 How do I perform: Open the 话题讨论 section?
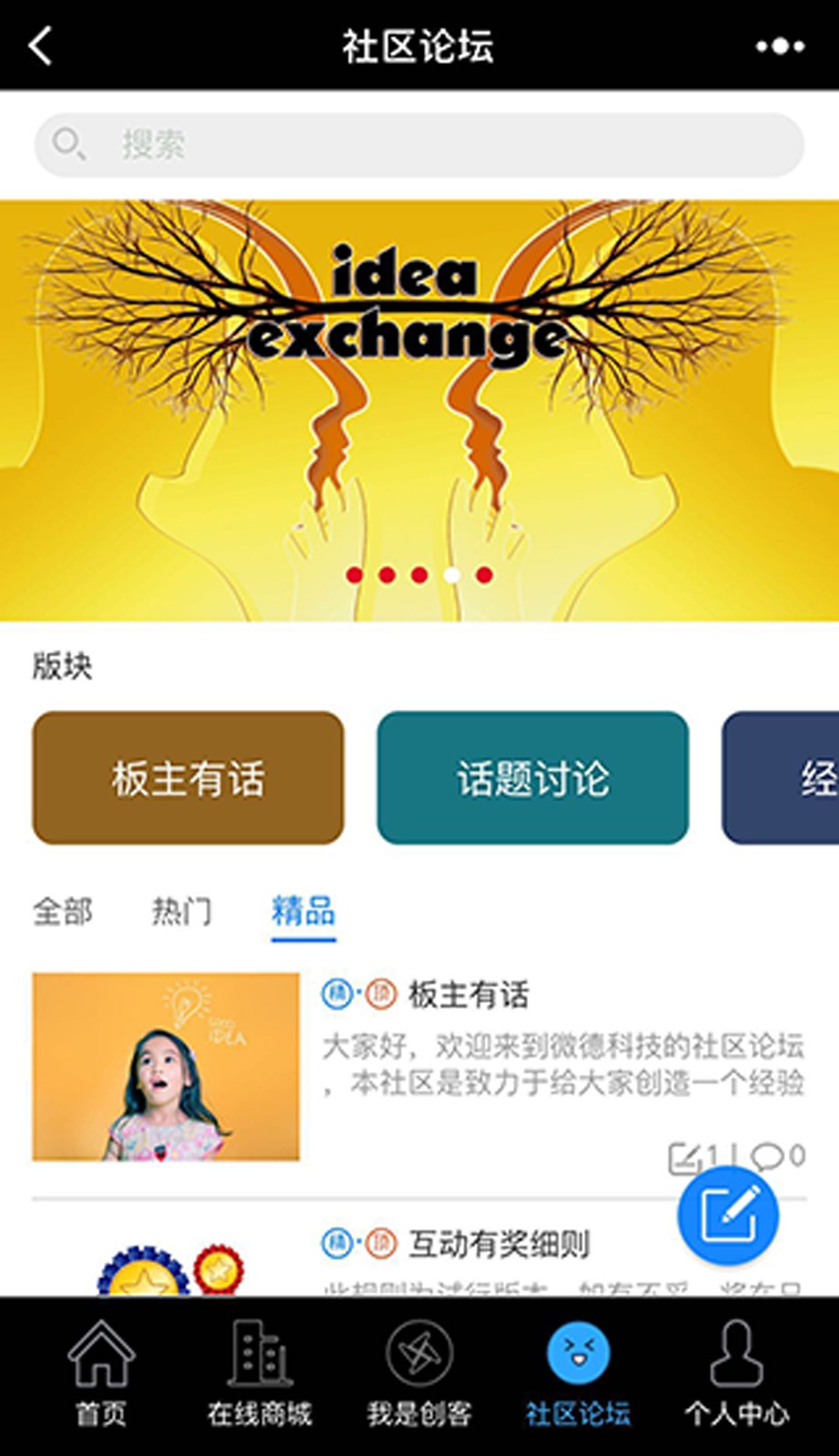click(x=532, y=778)
